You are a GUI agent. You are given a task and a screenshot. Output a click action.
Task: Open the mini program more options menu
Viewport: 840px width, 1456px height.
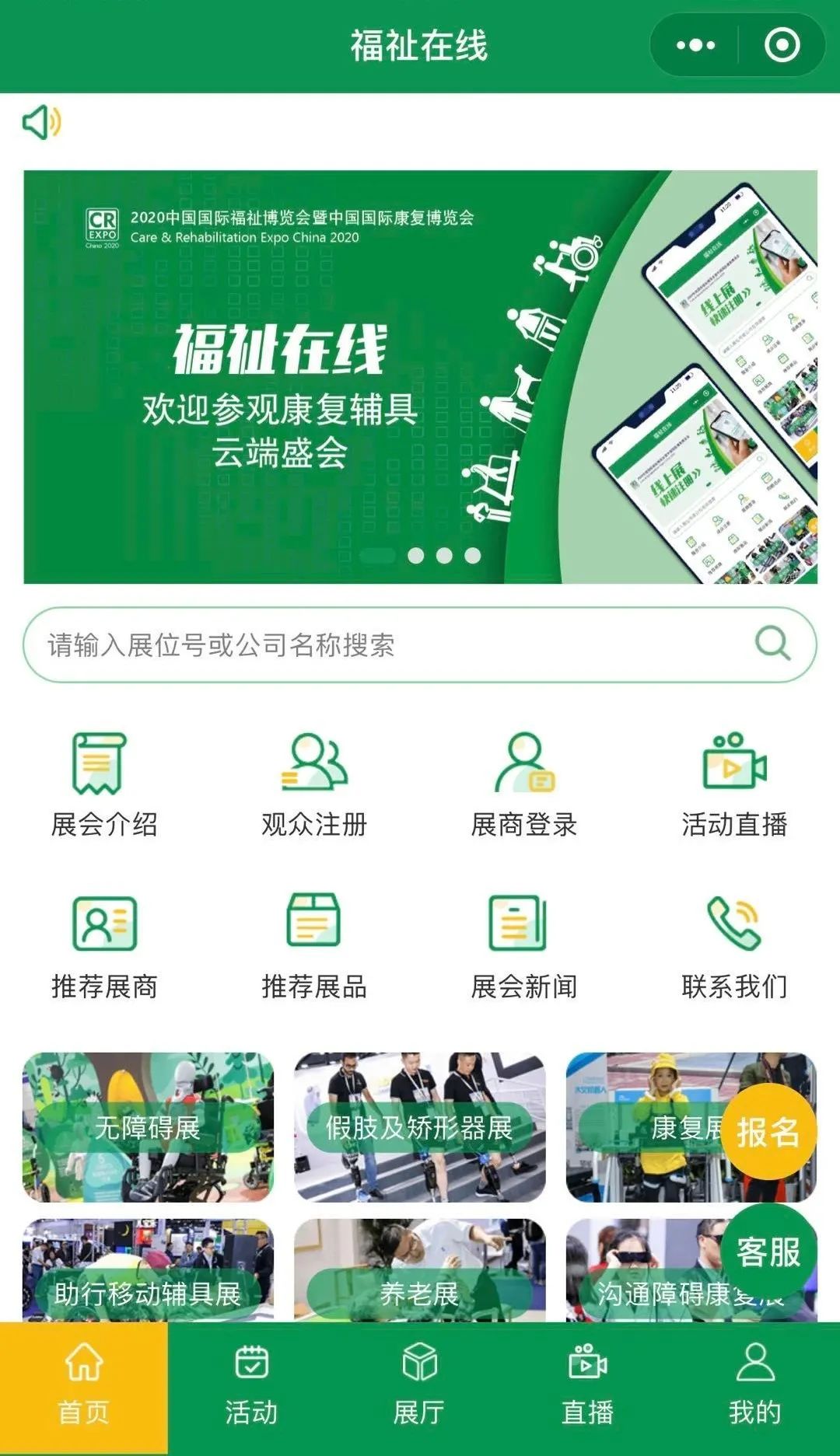[x=695, y=46]
